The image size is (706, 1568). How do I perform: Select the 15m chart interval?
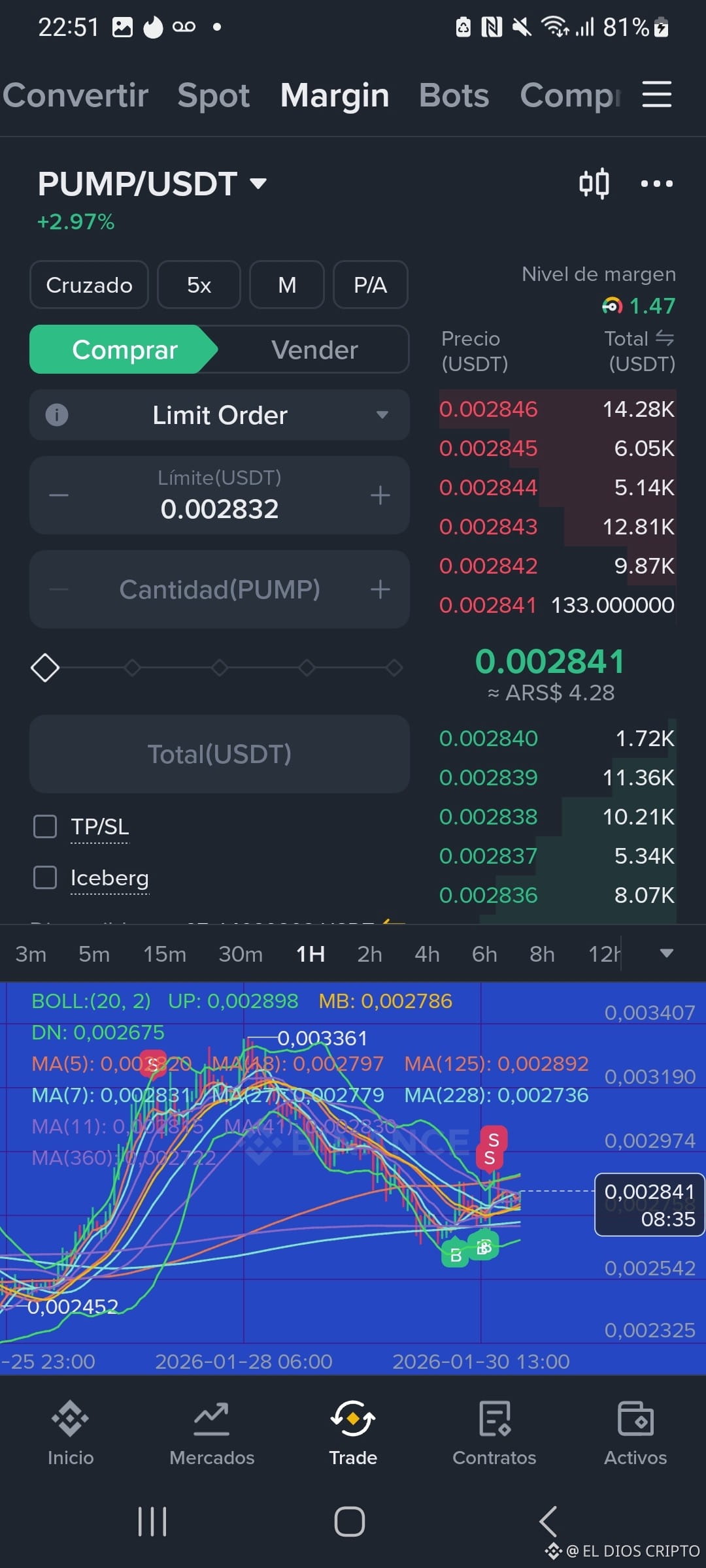pyautogui.click(x=165, y=954)
